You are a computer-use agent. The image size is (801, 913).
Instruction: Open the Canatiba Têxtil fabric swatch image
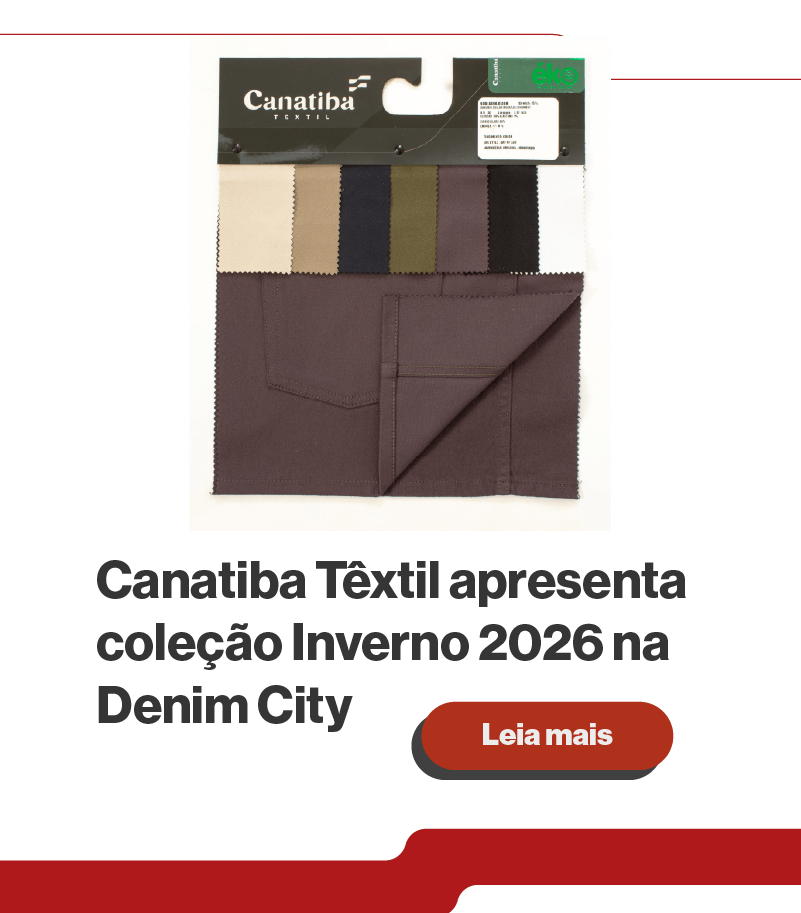click(x=399, y=285)
